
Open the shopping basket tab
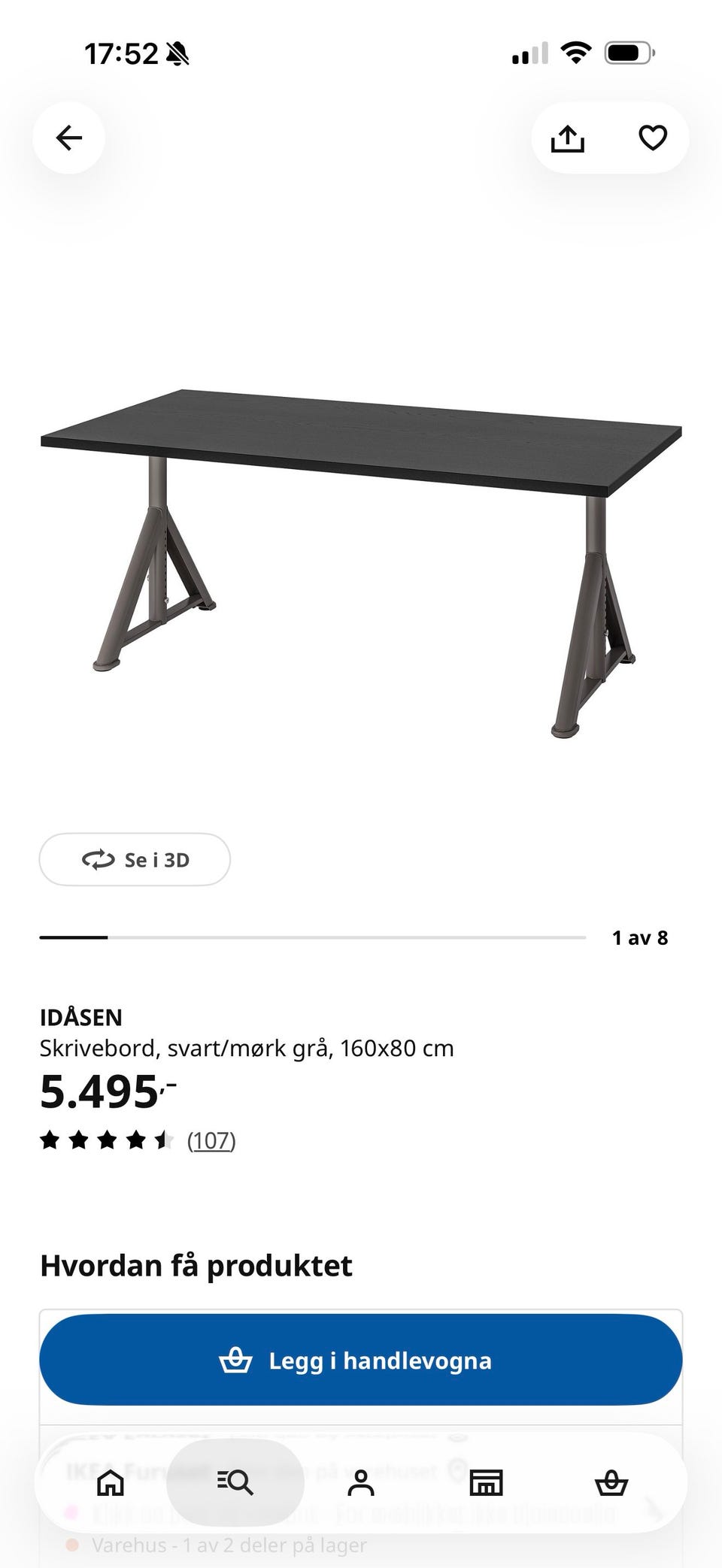click(611, 1483)
